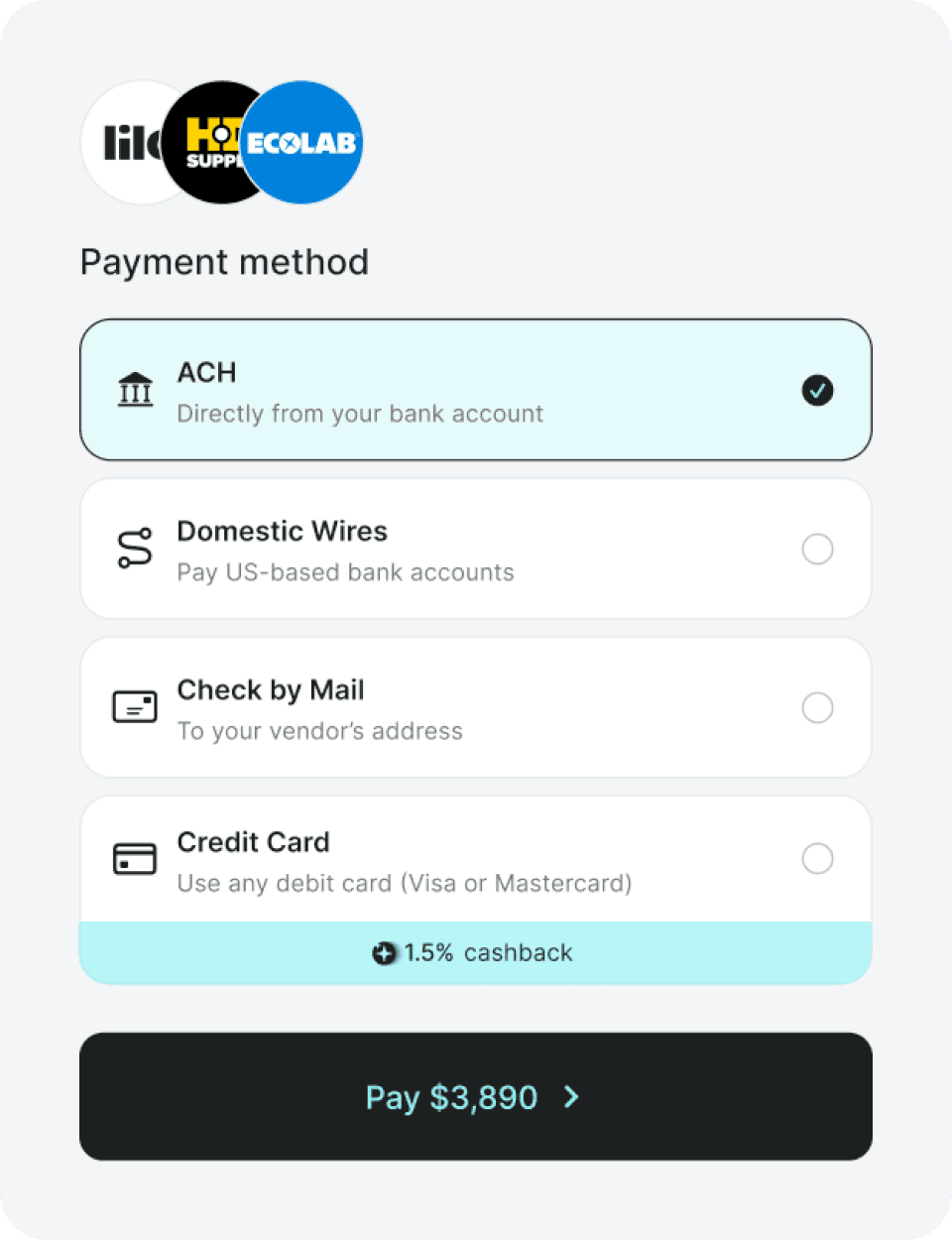Click the checkmark on the selected ACH method
This screenshot has height=1240, width=952.
point(817,391)
